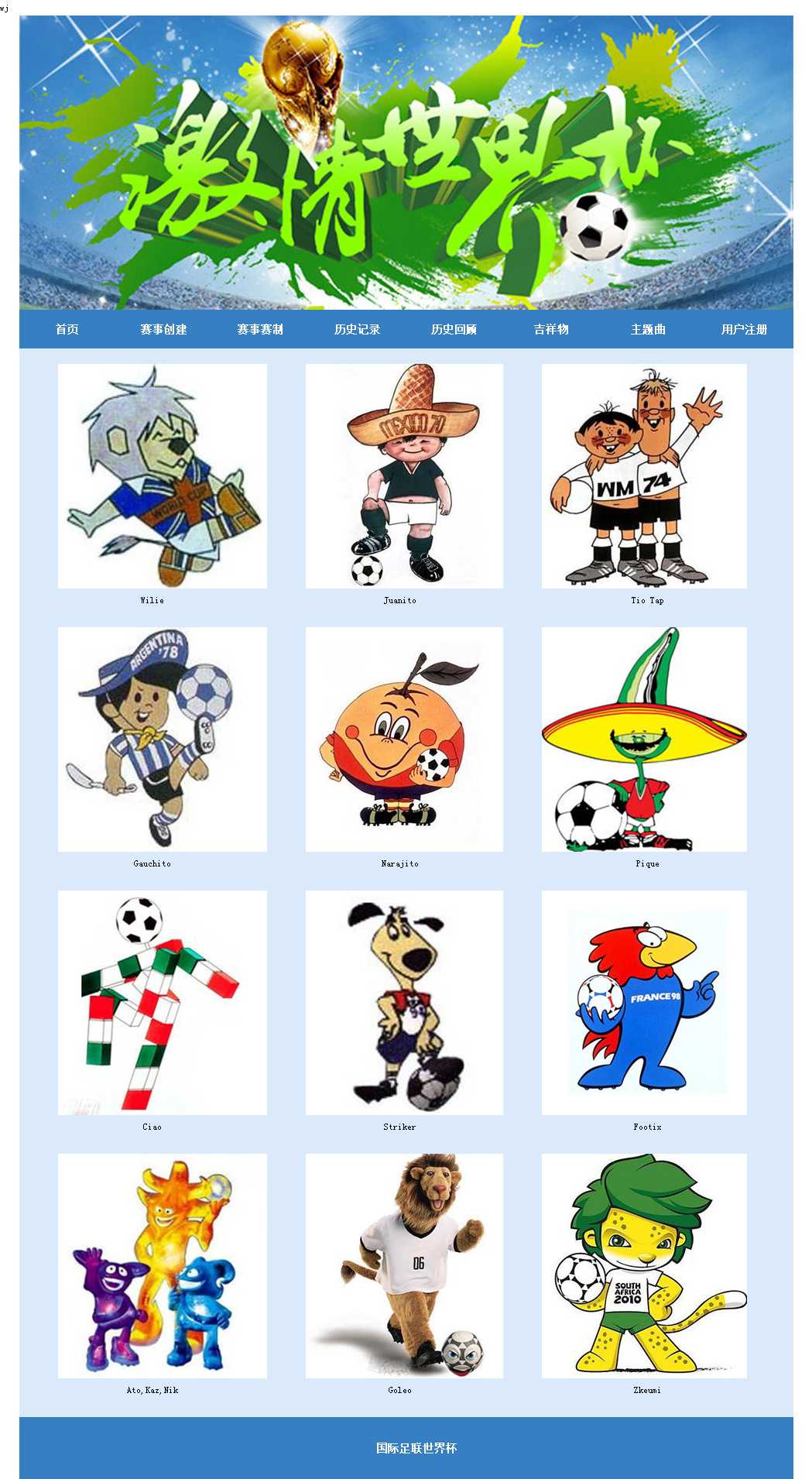Select 赛事赛制 in the navigation bar
The height and width of the screenshot is (1479, 812).
click(x=260, y=329)
